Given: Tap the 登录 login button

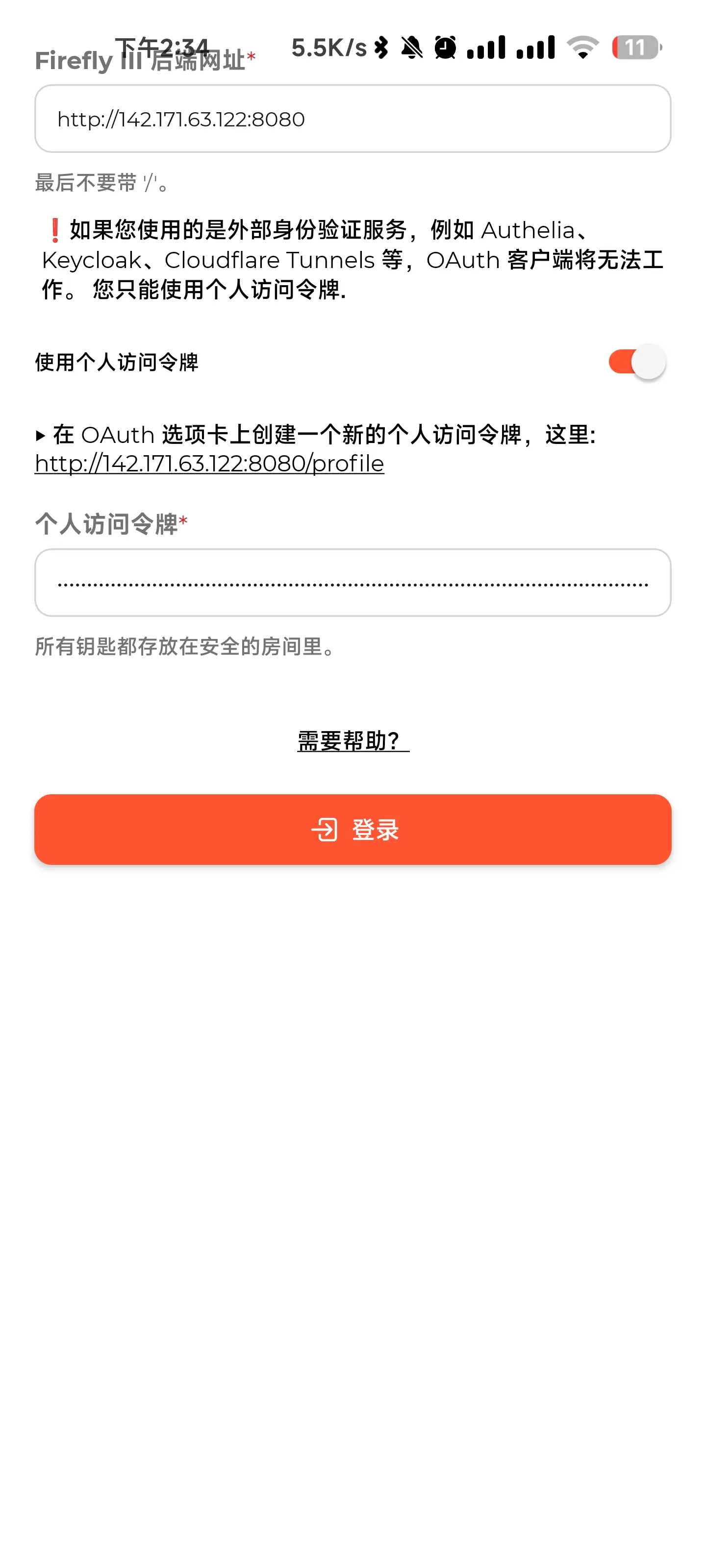Looking at the screenshot, I should tap(352, 829).
